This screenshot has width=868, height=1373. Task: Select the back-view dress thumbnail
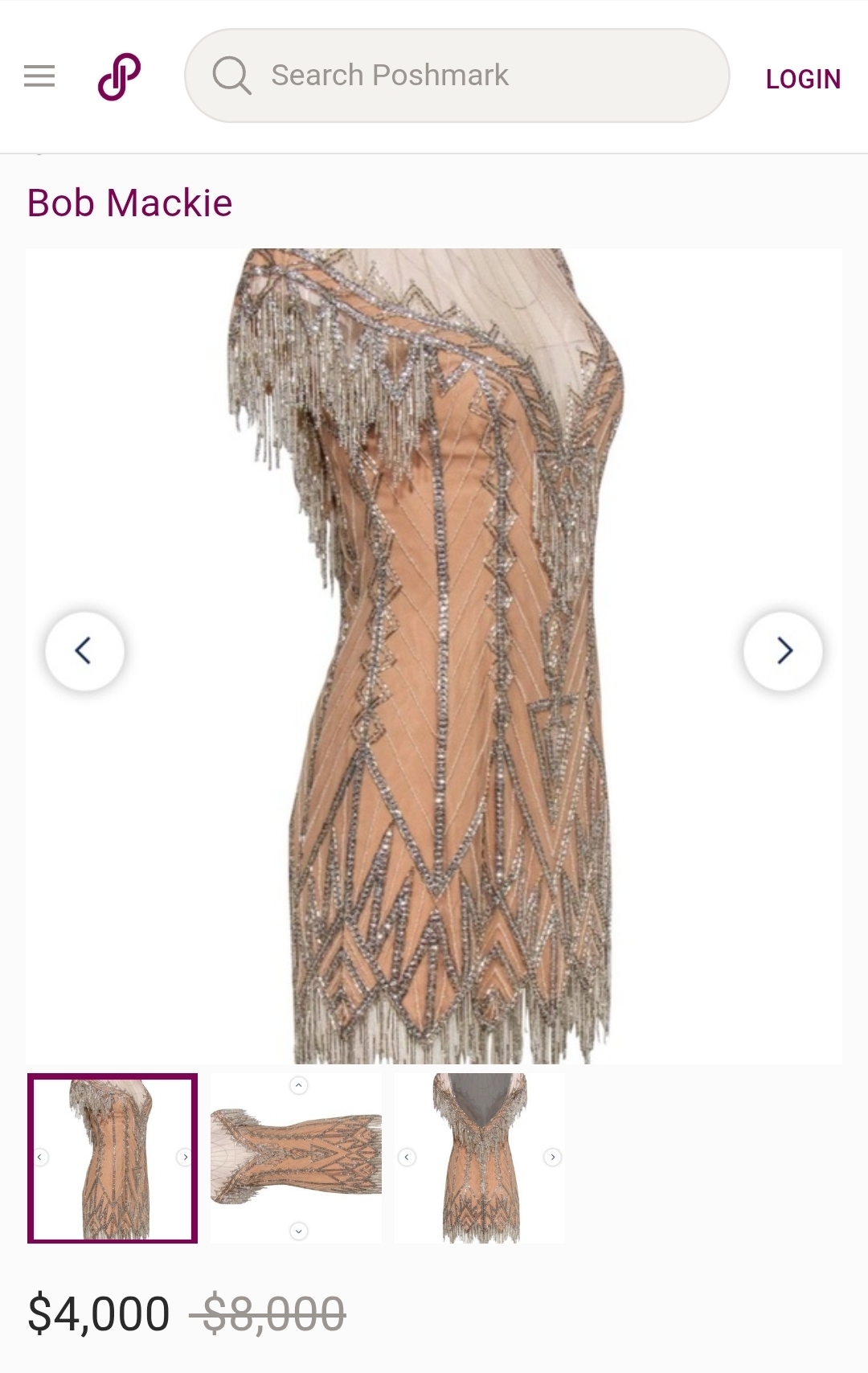tap(480, 1158)
